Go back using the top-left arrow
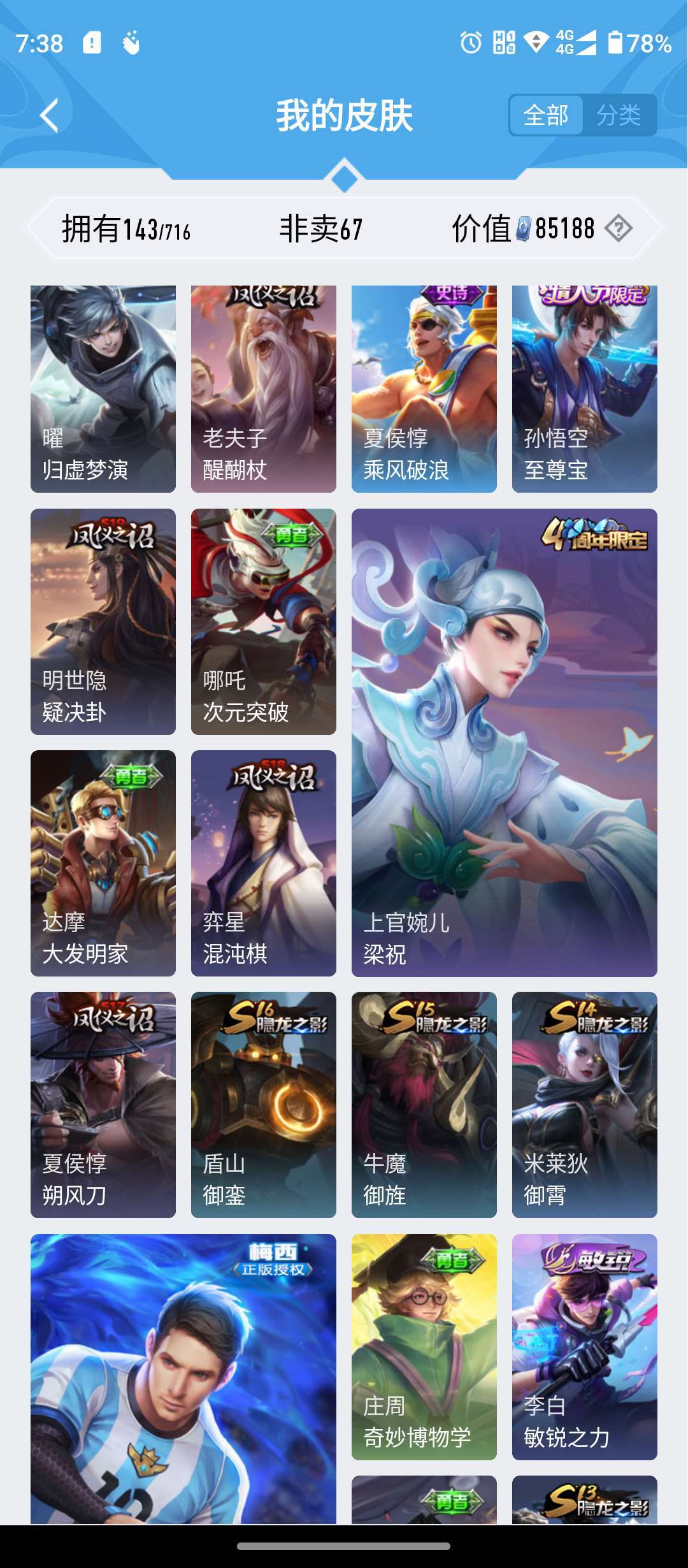 point(50,115)
